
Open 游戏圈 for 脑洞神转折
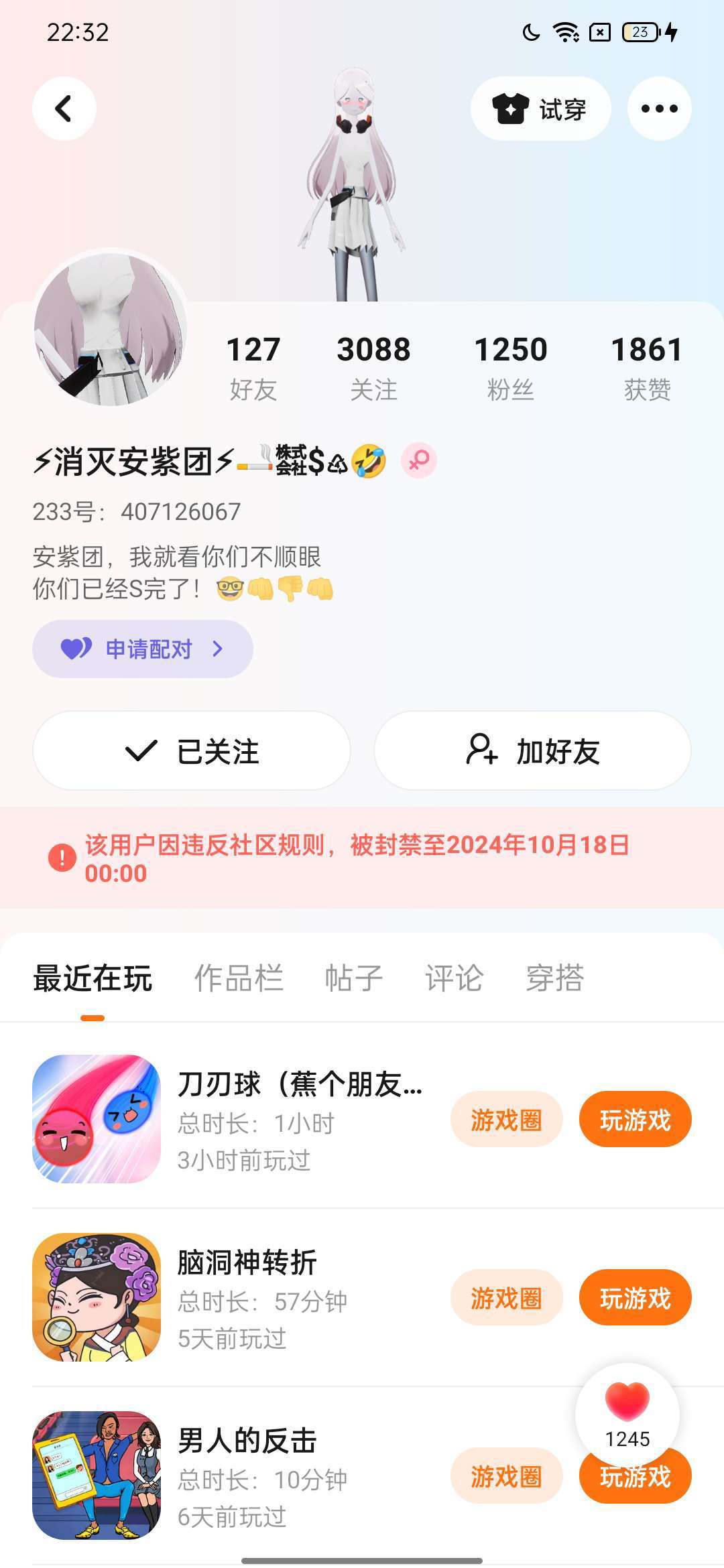tap(506, 1297)
